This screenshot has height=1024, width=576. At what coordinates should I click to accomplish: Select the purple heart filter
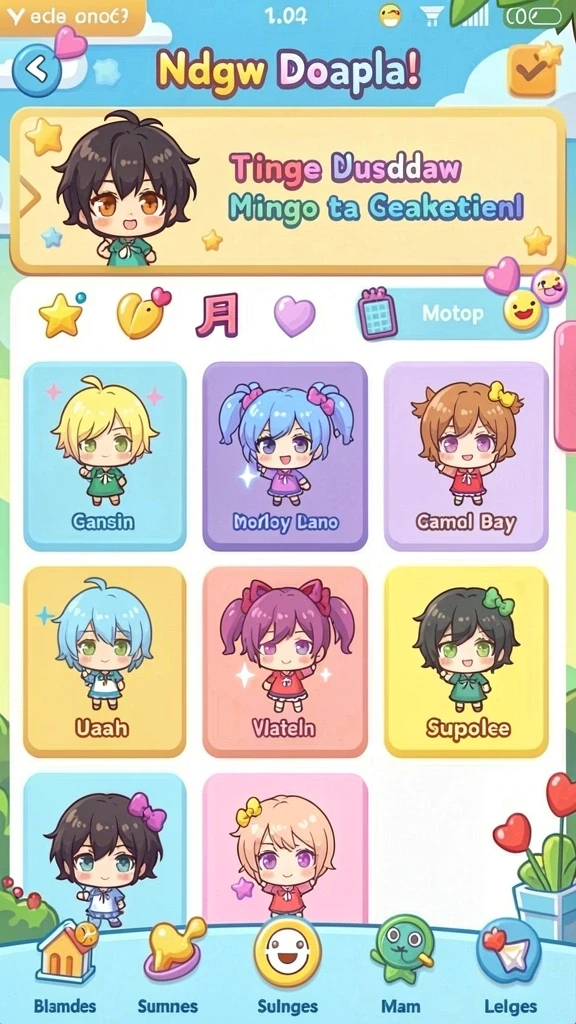[x=294, y=316]
